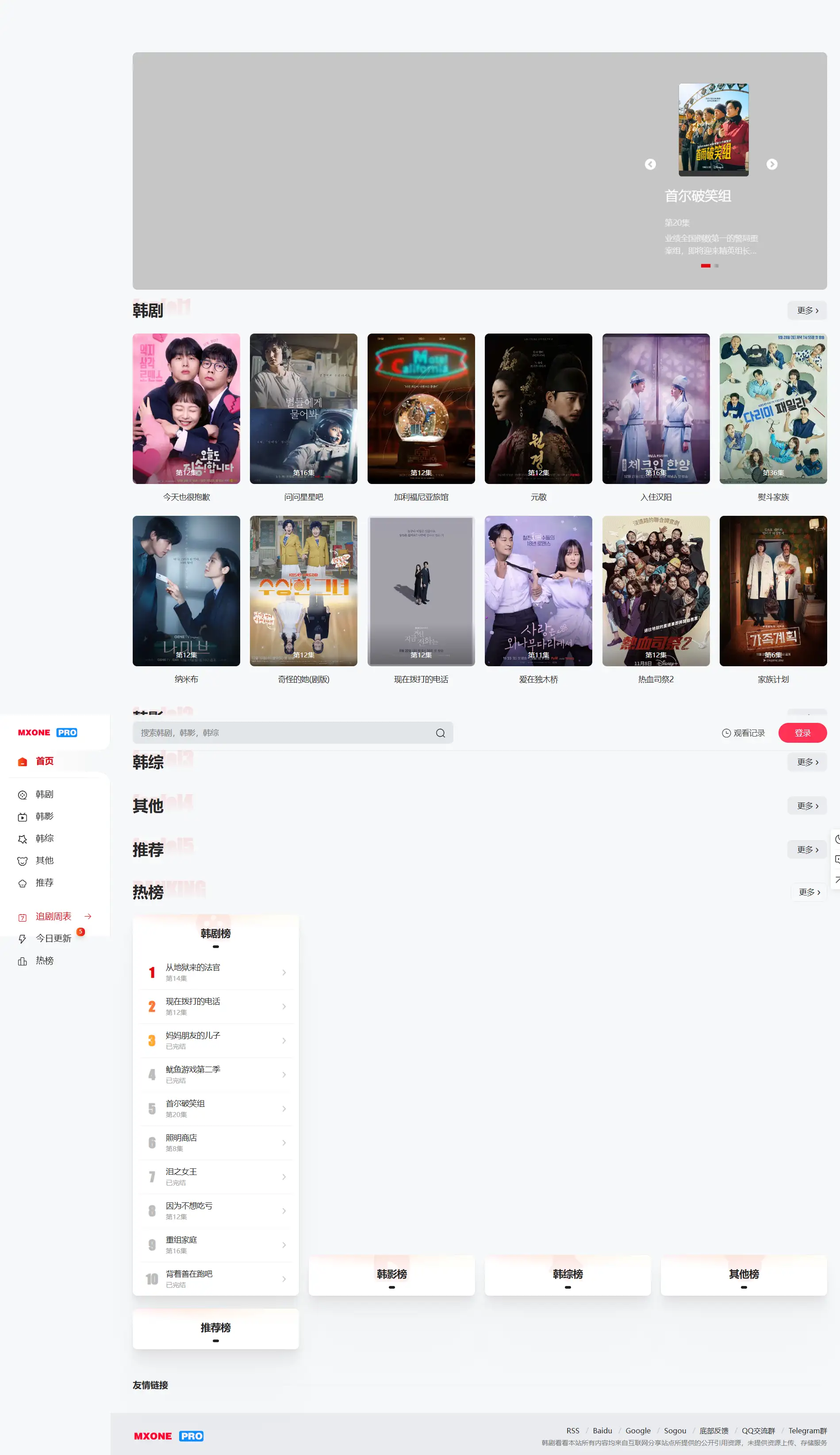This screenshot has height=1455, width=840.
Task: Go to the 首页 home item
Action: tap(44, 761)
